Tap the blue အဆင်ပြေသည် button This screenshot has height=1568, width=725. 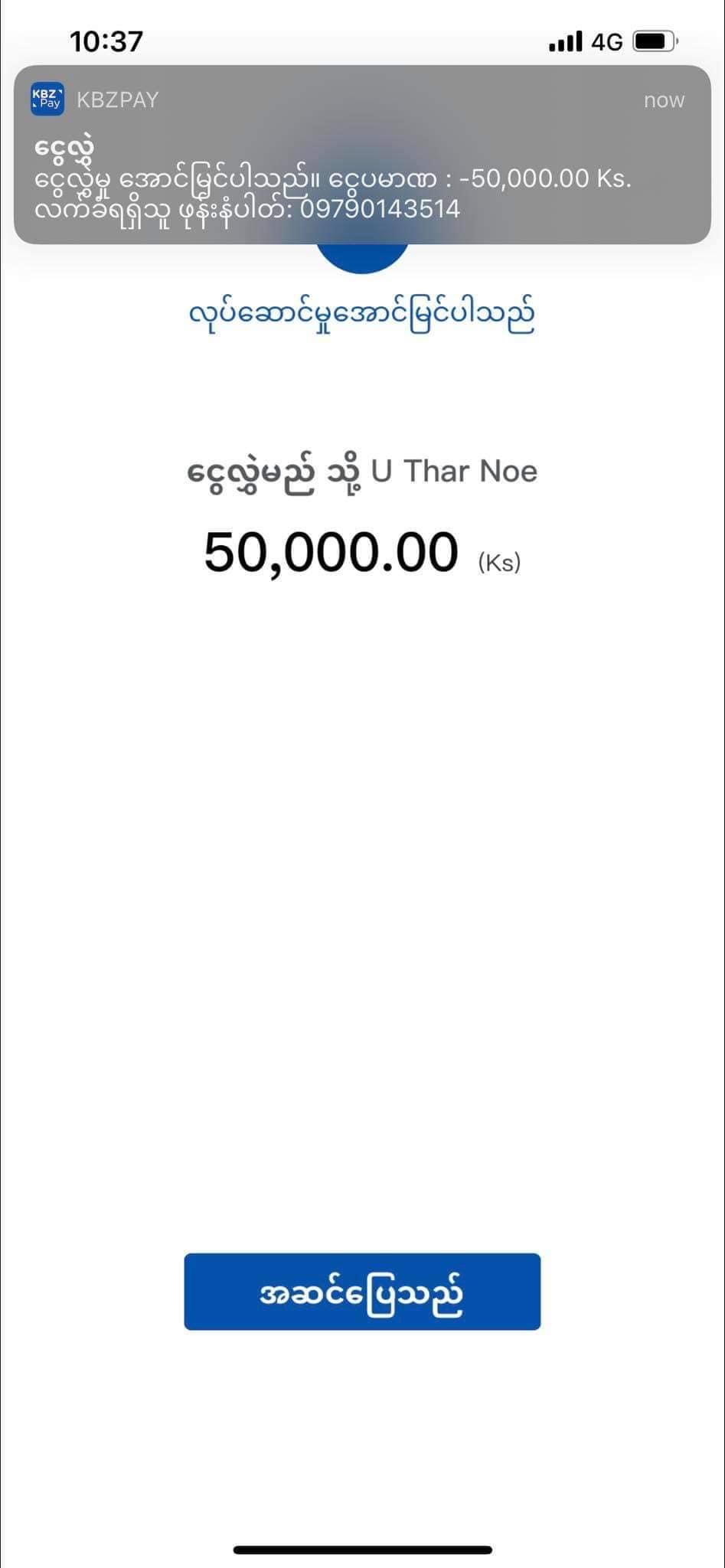click(362, 1292)
